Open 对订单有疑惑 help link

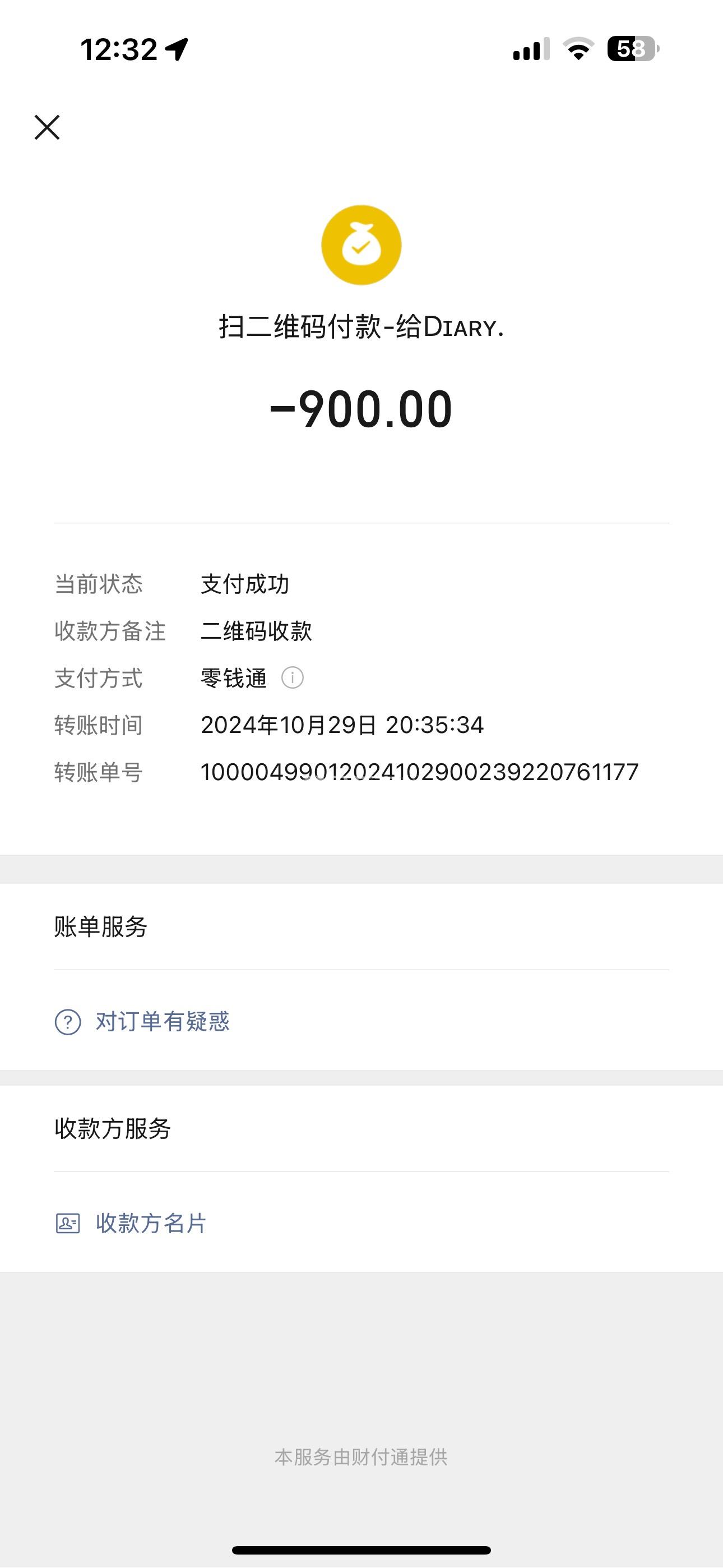point(162,1021)
